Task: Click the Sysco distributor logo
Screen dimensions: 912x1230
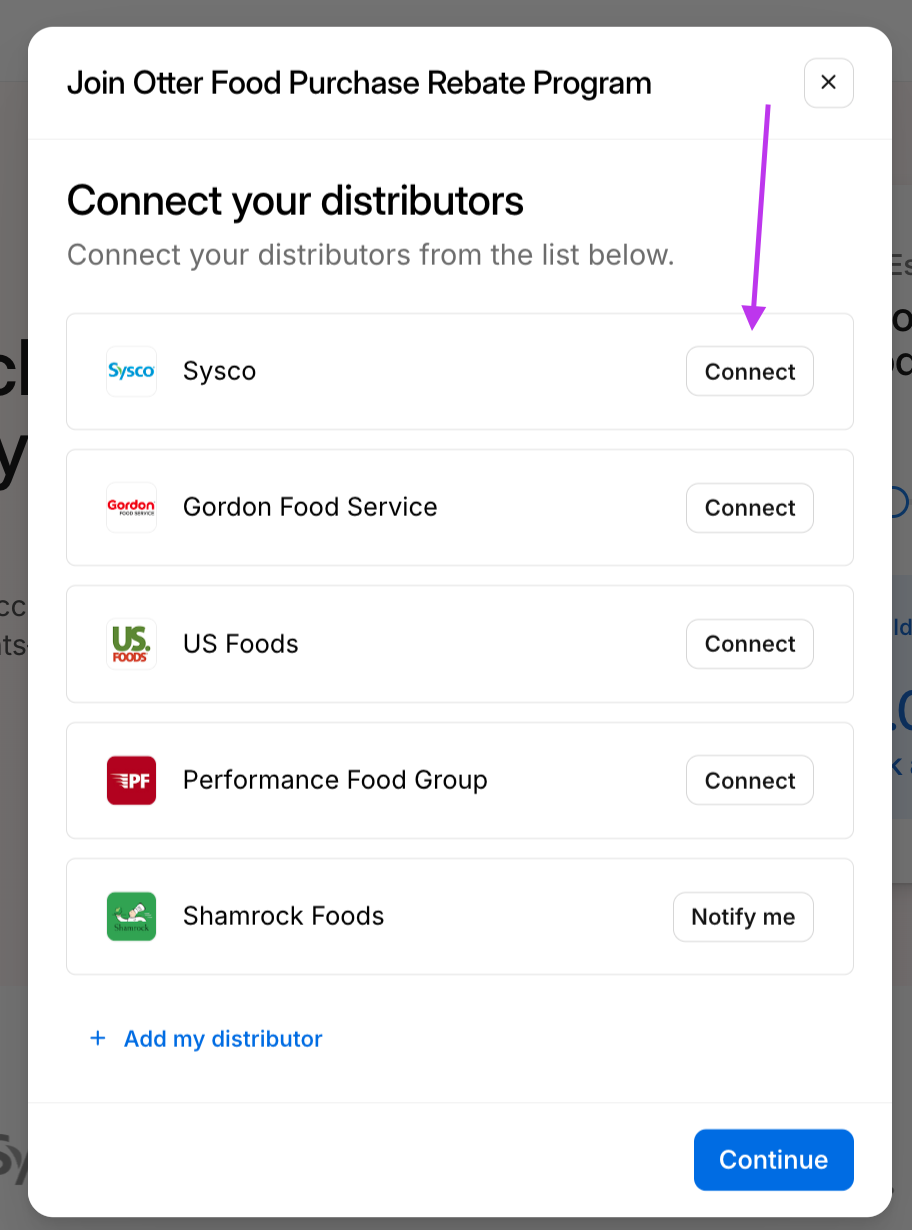Action: pyautogui.click(x=131, y=371)
